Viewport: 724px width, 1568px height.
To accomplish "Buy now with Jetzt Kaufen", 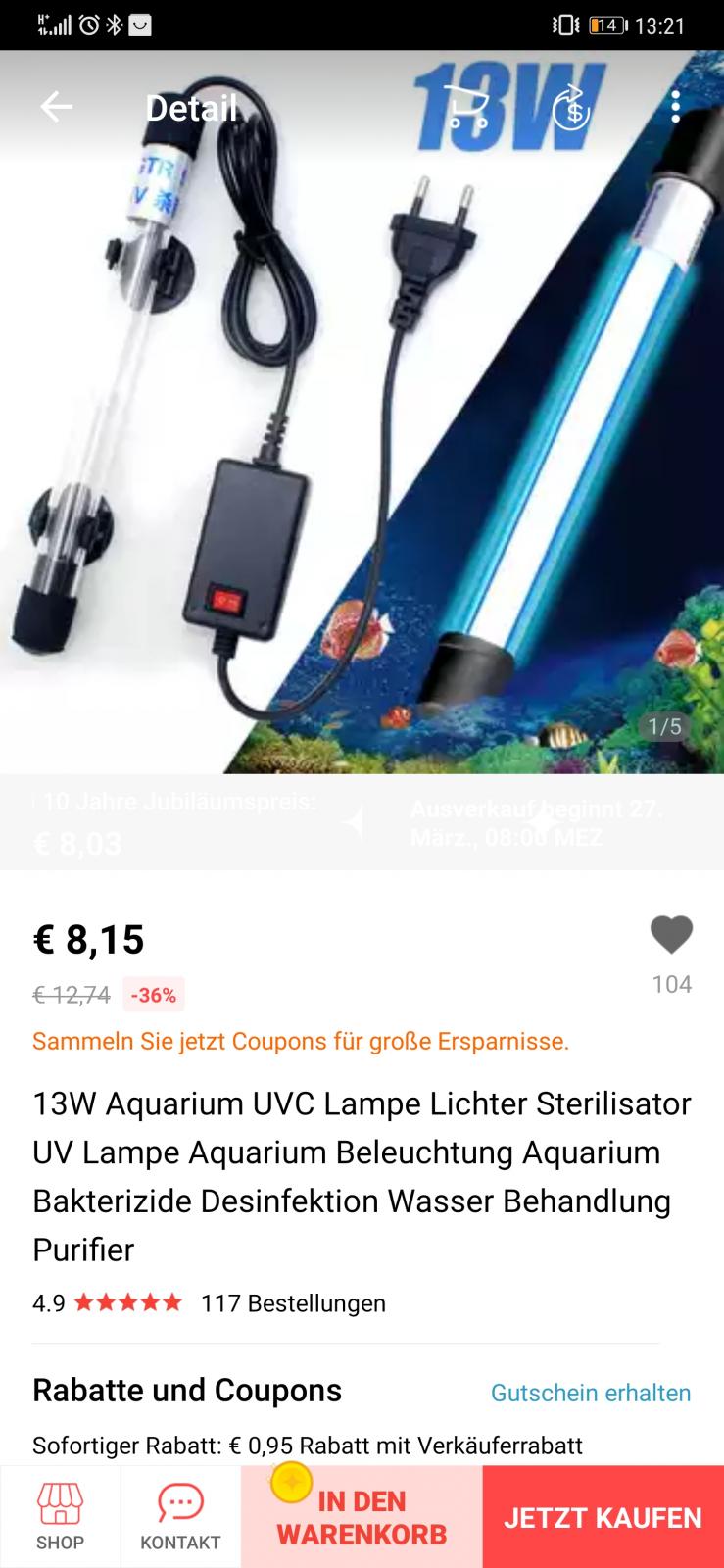I will click(603, 1517).
